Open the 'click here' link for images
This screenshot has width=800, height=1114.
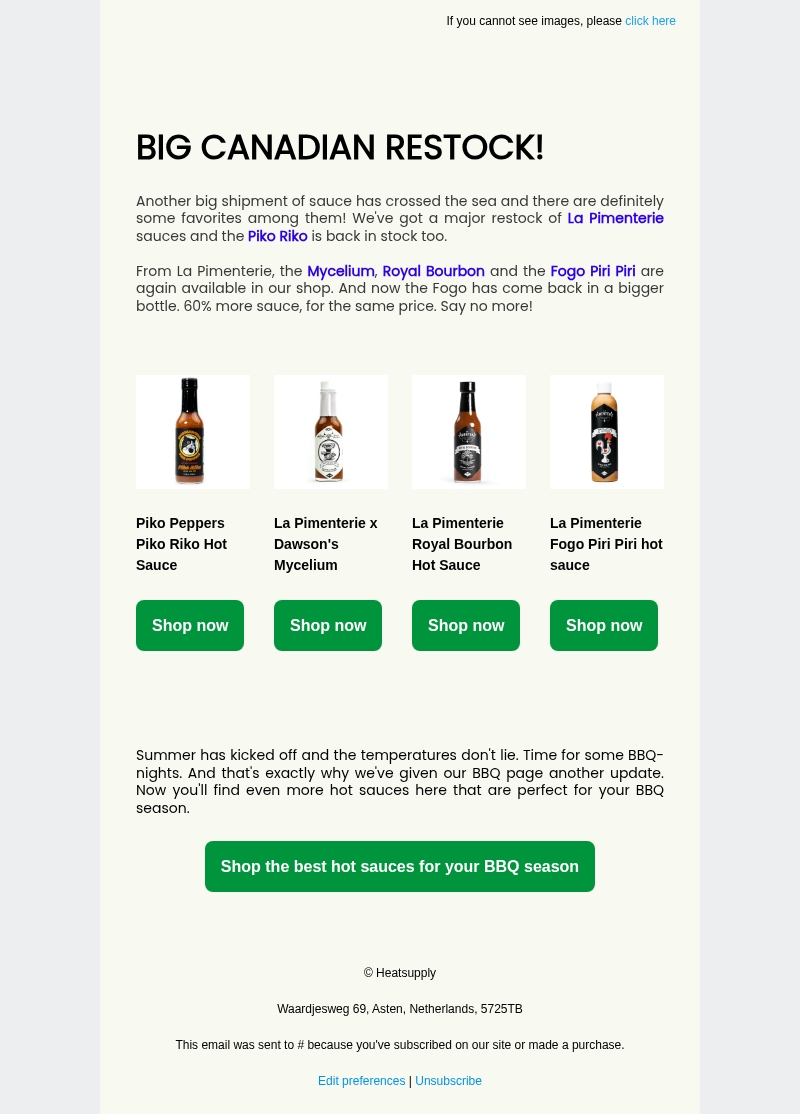650,21
